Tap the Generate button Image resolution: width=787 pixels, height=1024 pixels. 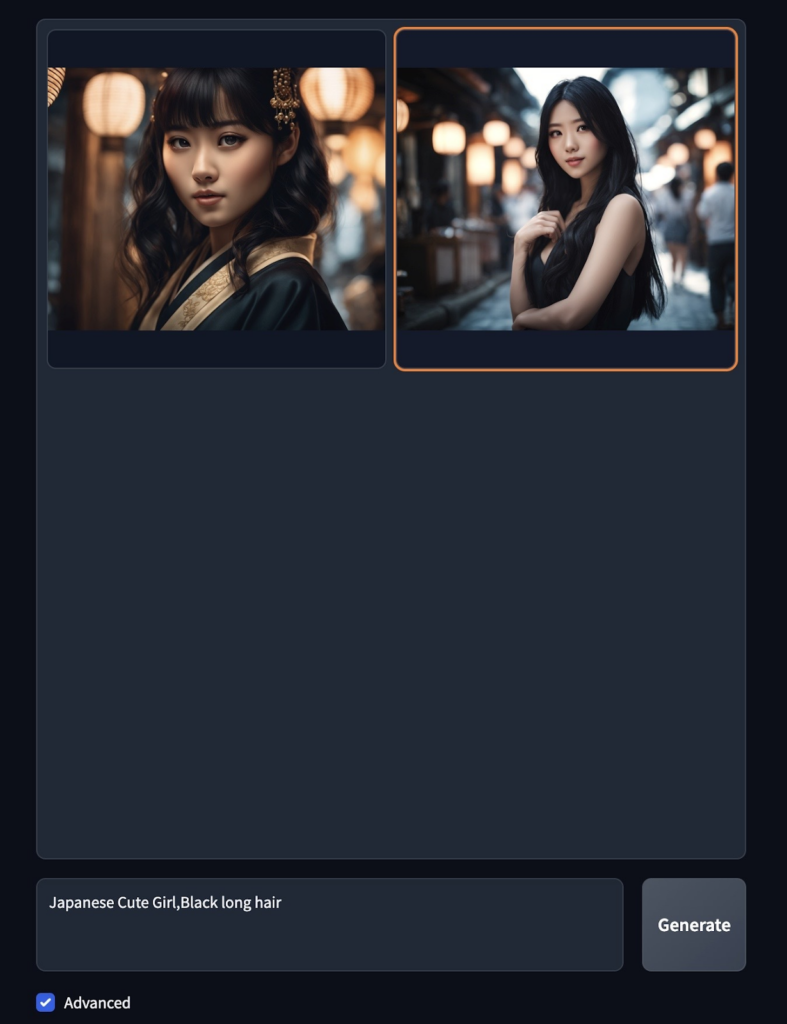693,924
